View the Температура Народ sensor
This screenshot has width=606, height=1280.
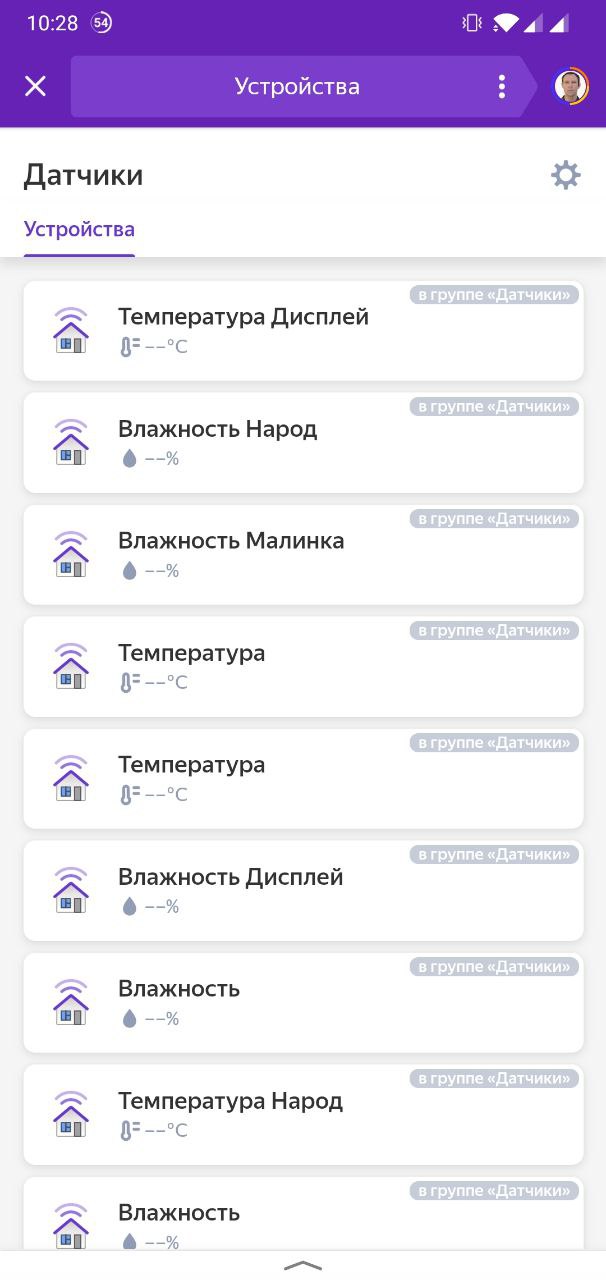click(303, 1115)
